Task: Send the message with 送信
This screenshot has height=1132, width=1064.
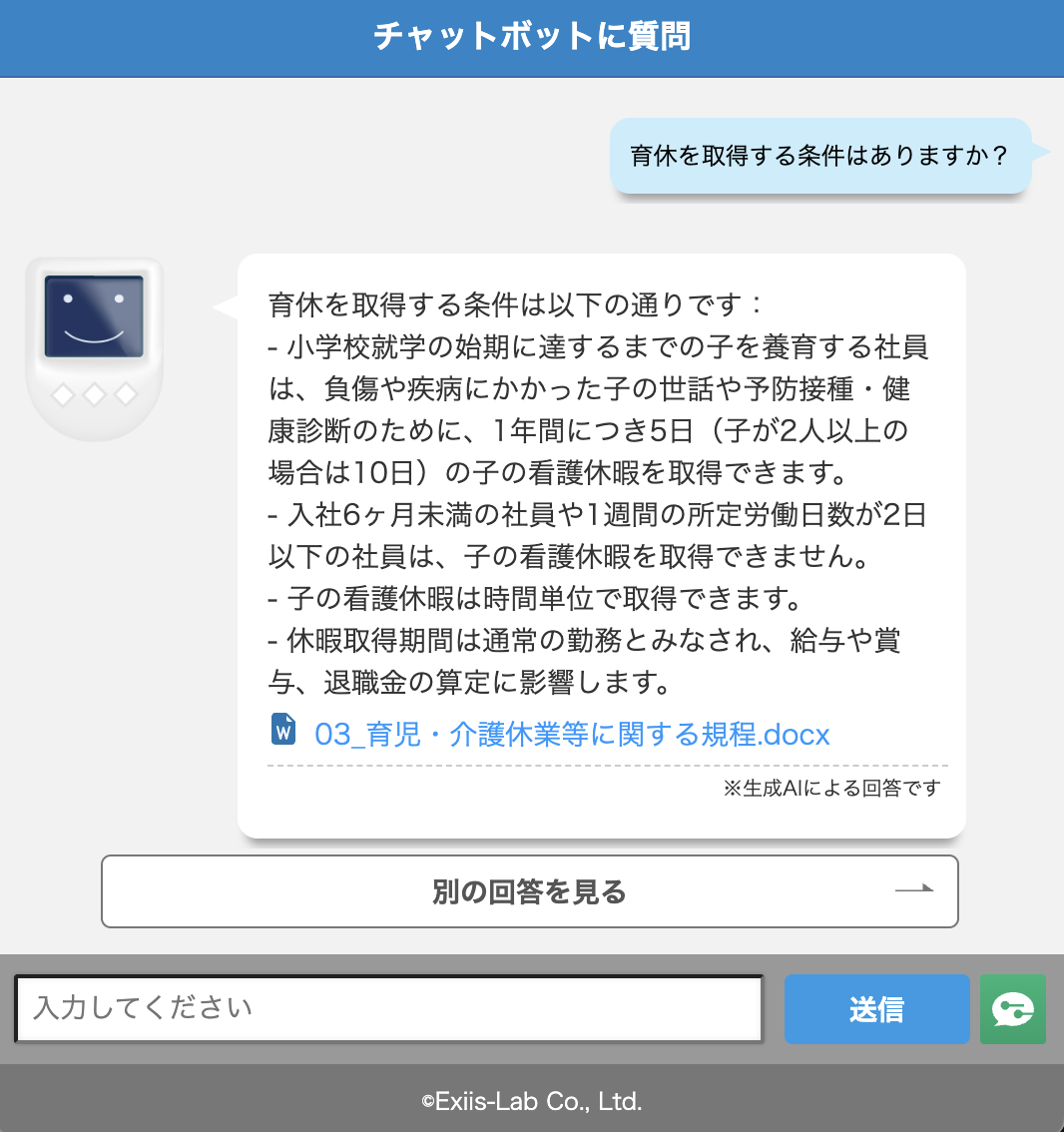Action: (876, 1009)
